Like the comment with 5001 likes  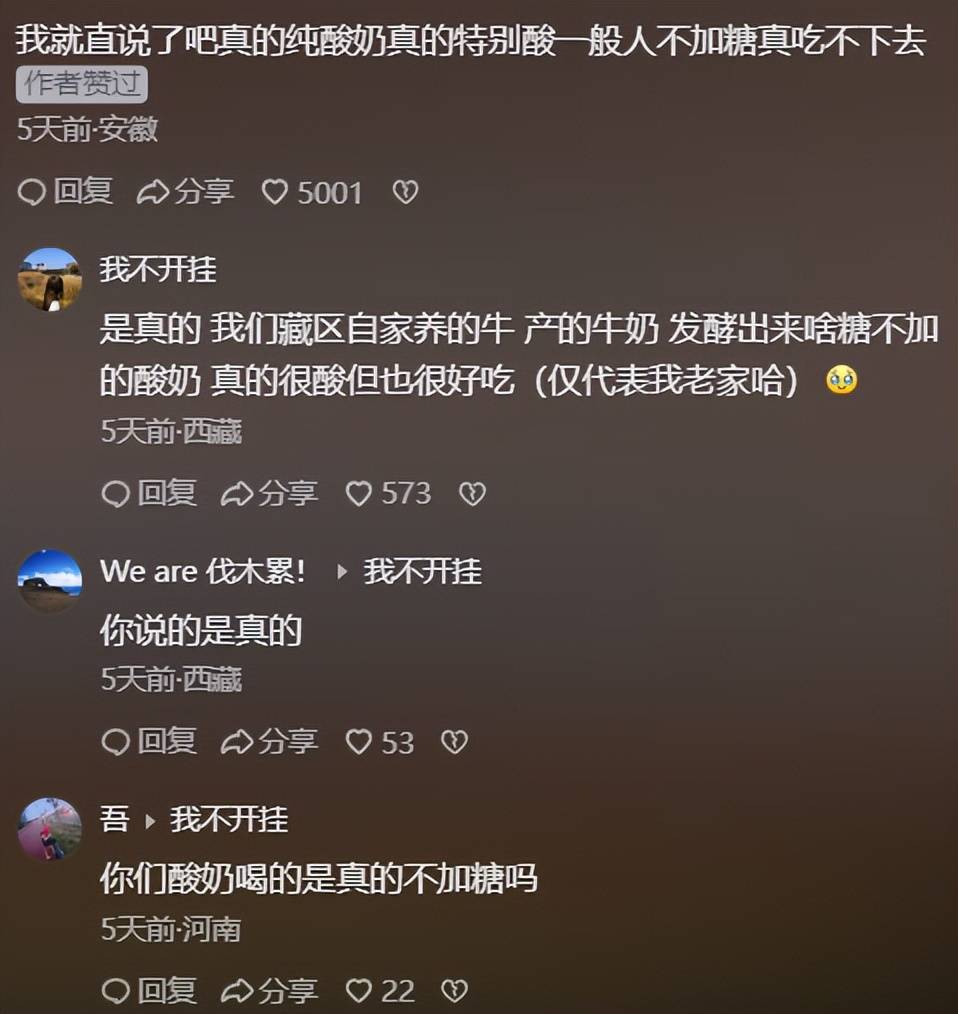[276, 191]
